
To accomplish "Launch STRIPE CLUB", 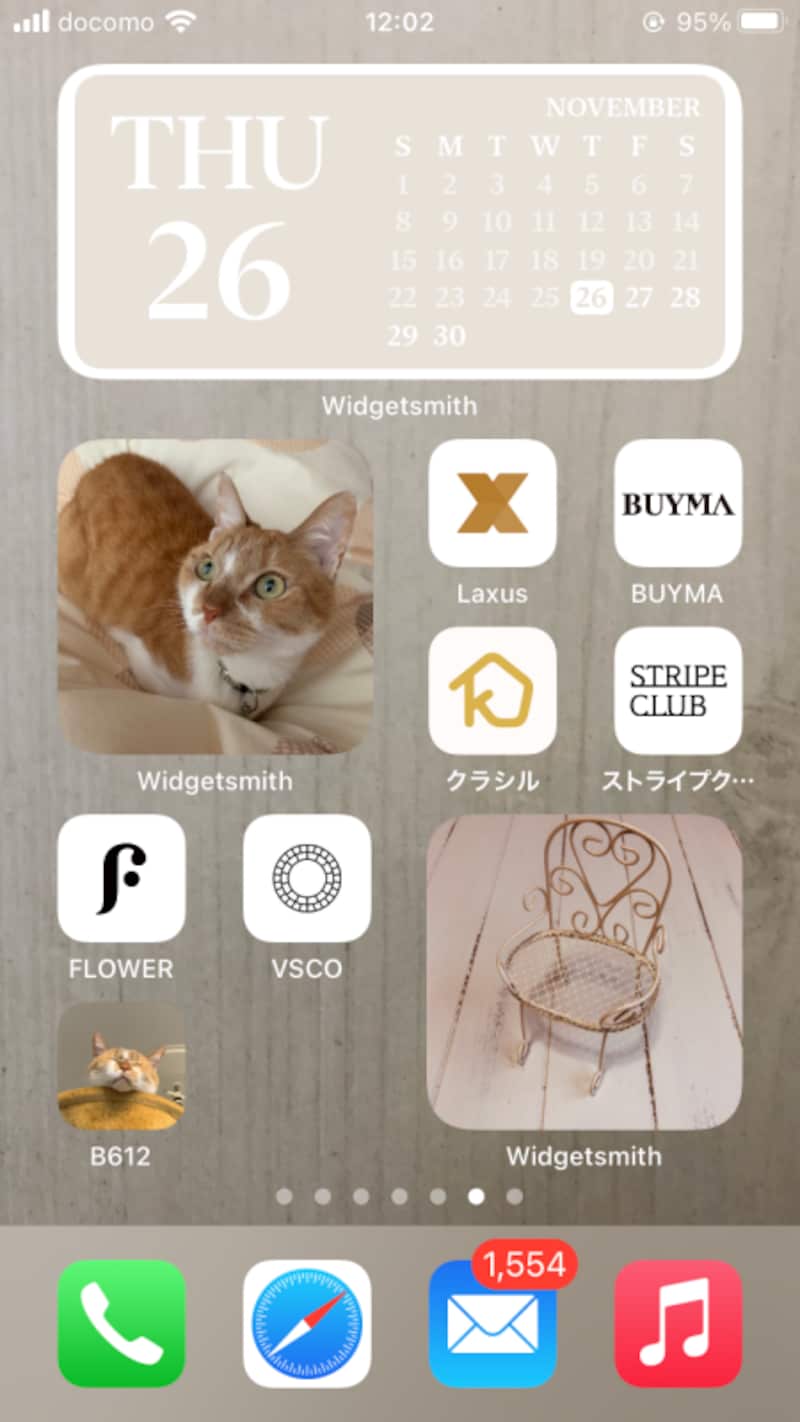I will [x=678, y=691].
